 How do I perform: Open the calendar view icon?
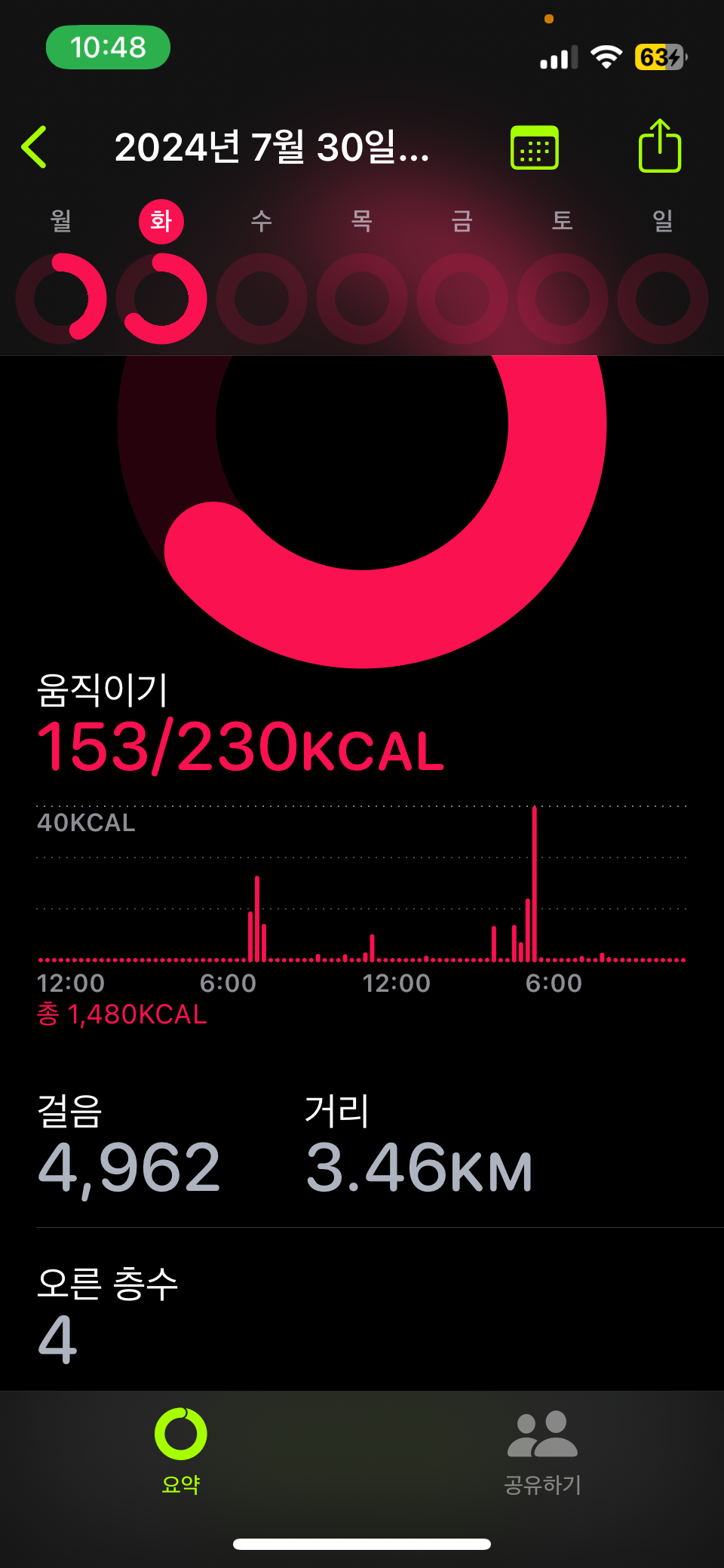535,148
